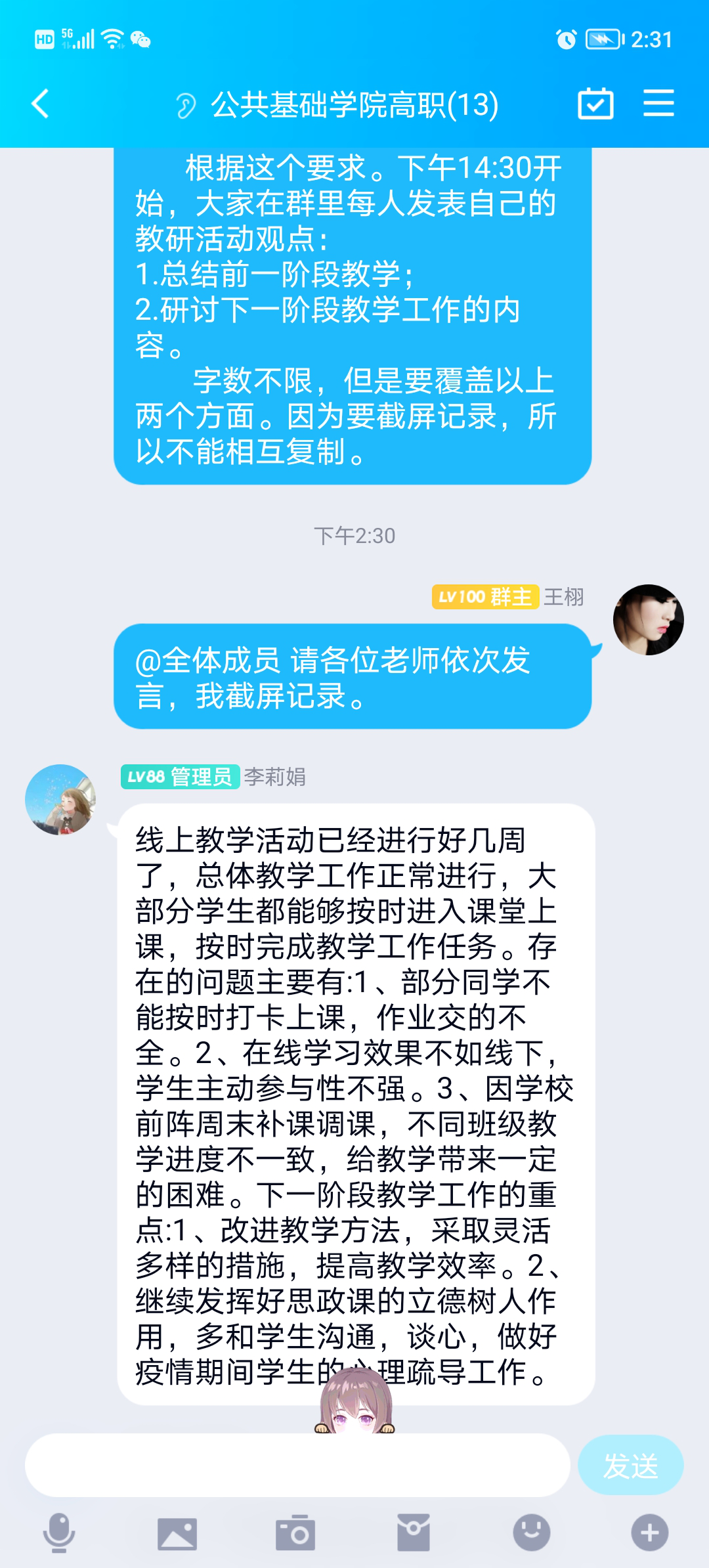Open the group title 公共基础学院高职(13)

354,105
